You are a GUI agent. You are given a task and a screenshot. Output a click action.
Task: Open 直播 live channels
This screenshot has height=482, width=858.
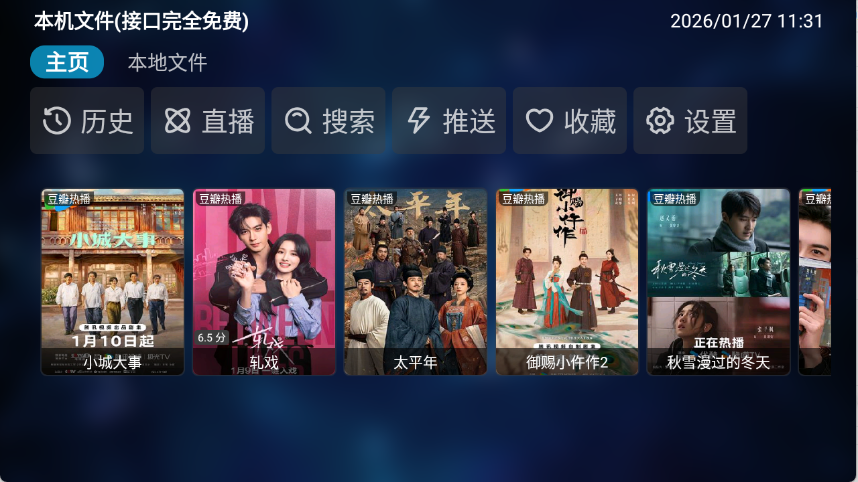click(208, 121)
